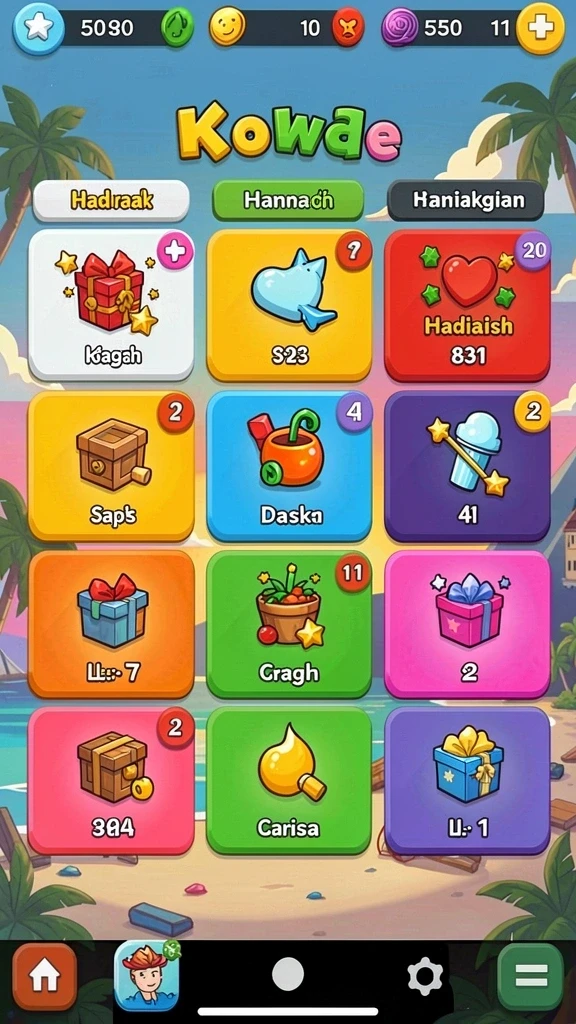The width and height of the screenshot is (576, 1024).
Task: Open the Kagah red gift tile
Action: 111,304
